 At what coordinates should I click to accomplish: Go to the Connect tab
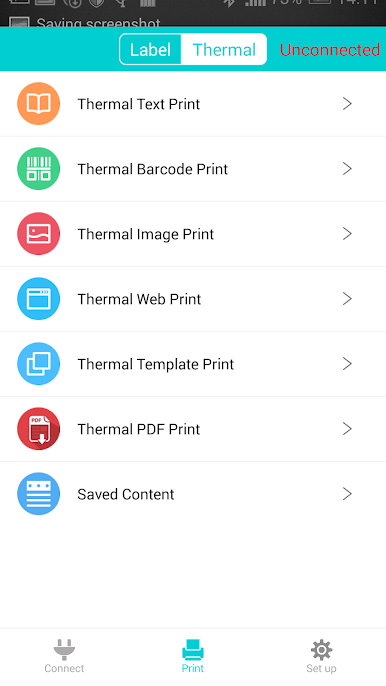64,656
